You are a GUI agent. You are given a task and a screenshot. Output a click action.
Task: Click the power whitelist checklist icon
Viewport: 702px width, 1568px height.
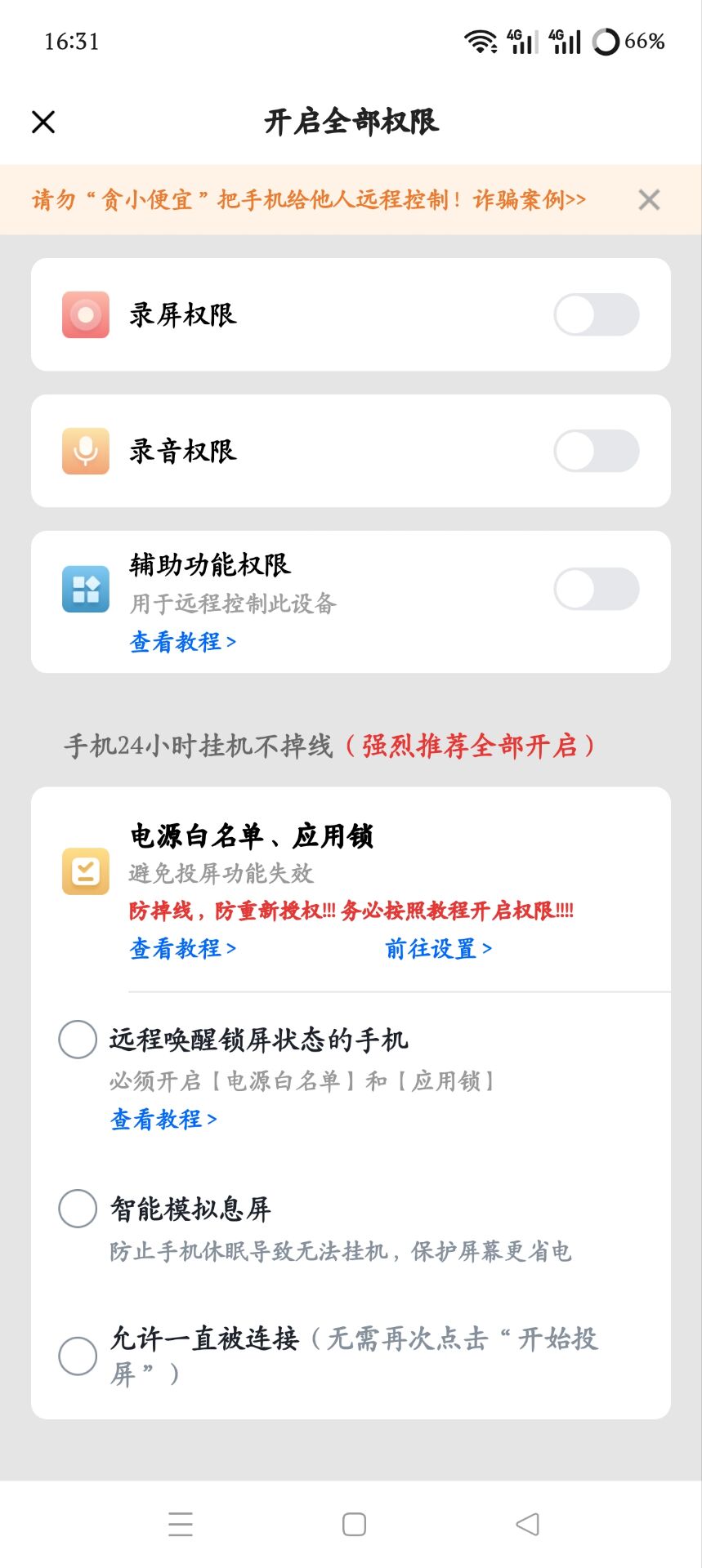point(85,871)
